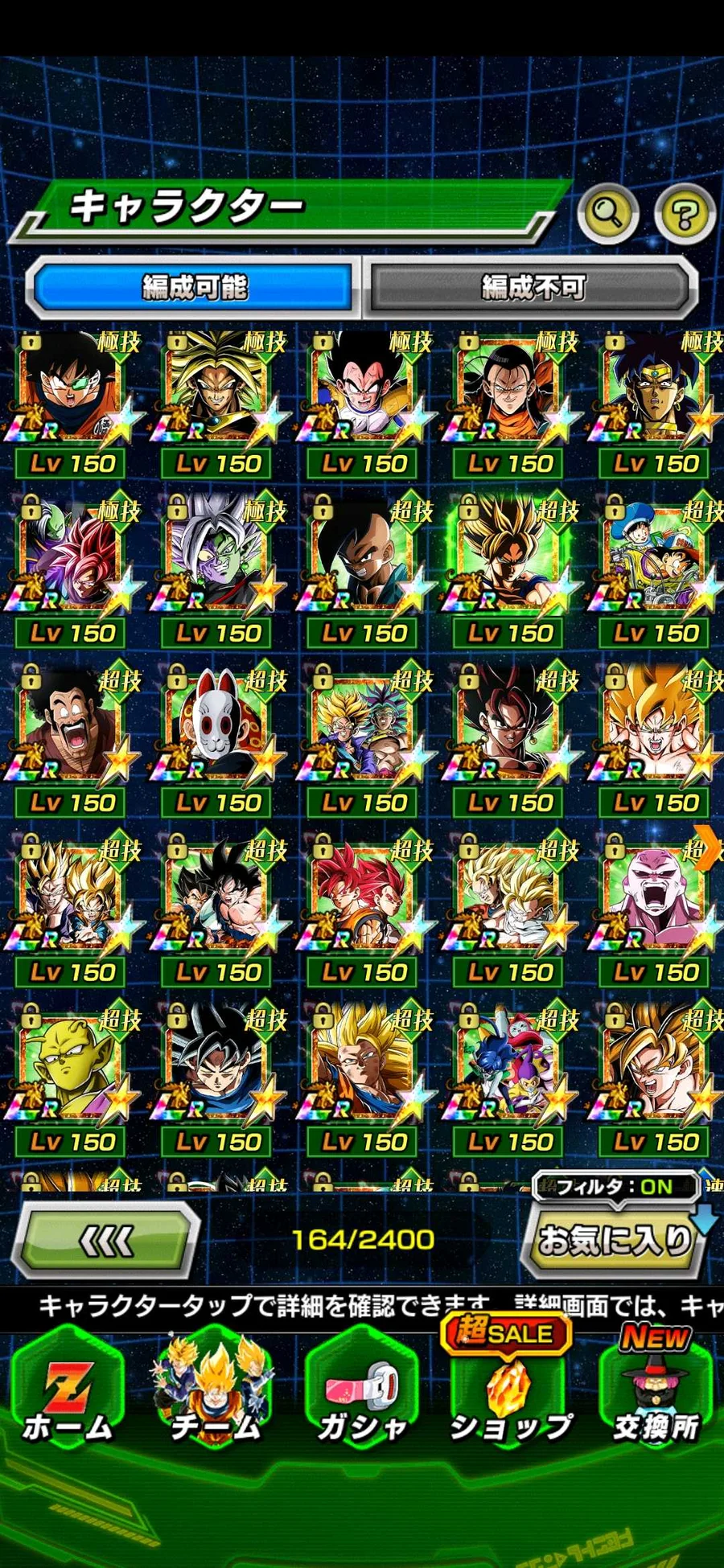Switch to the 編成不可 tab
This screenshot has width=724, height=1568.
[x=531, y=287]
